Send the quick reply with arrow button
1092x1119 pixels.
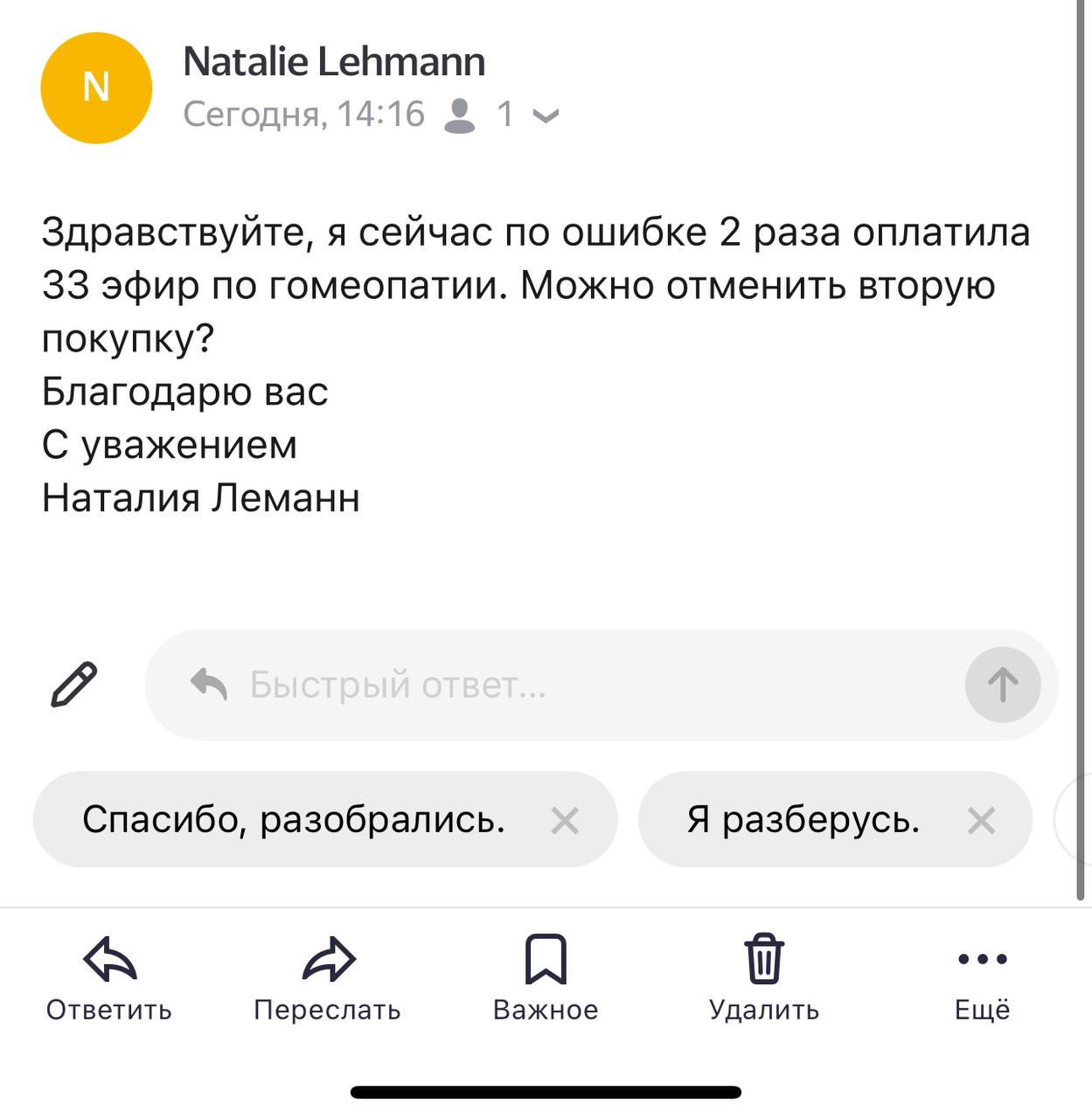point(1002,685)
